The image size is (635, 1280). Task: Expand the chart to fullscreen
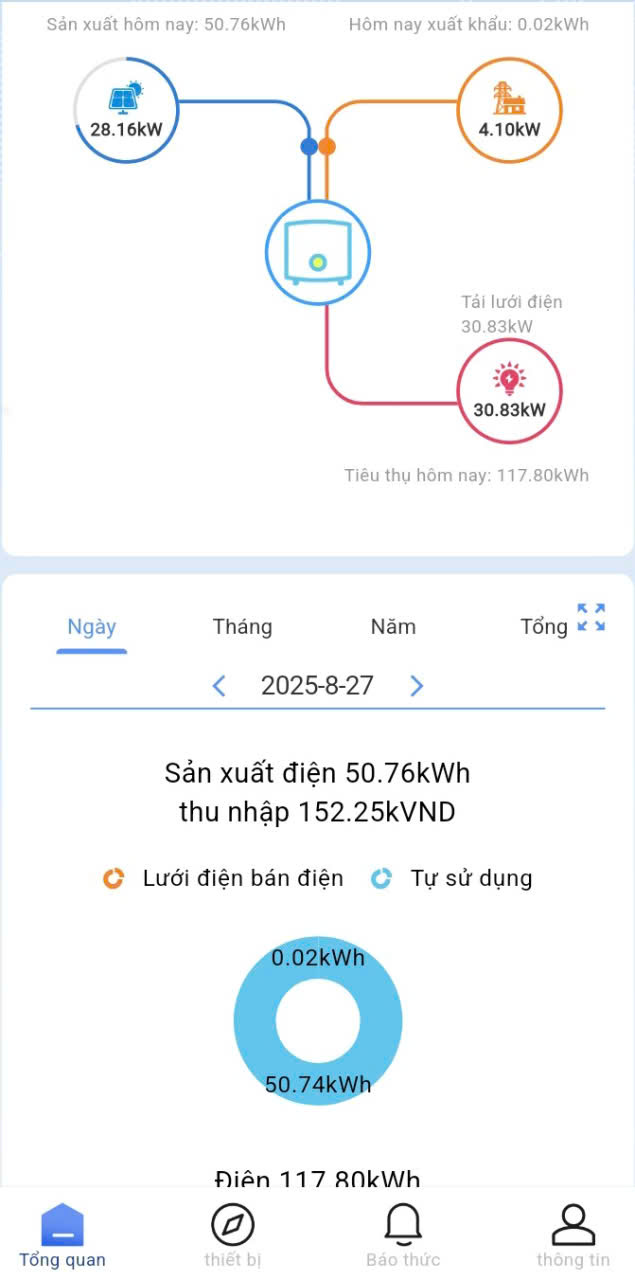click(x=591, y=617)
